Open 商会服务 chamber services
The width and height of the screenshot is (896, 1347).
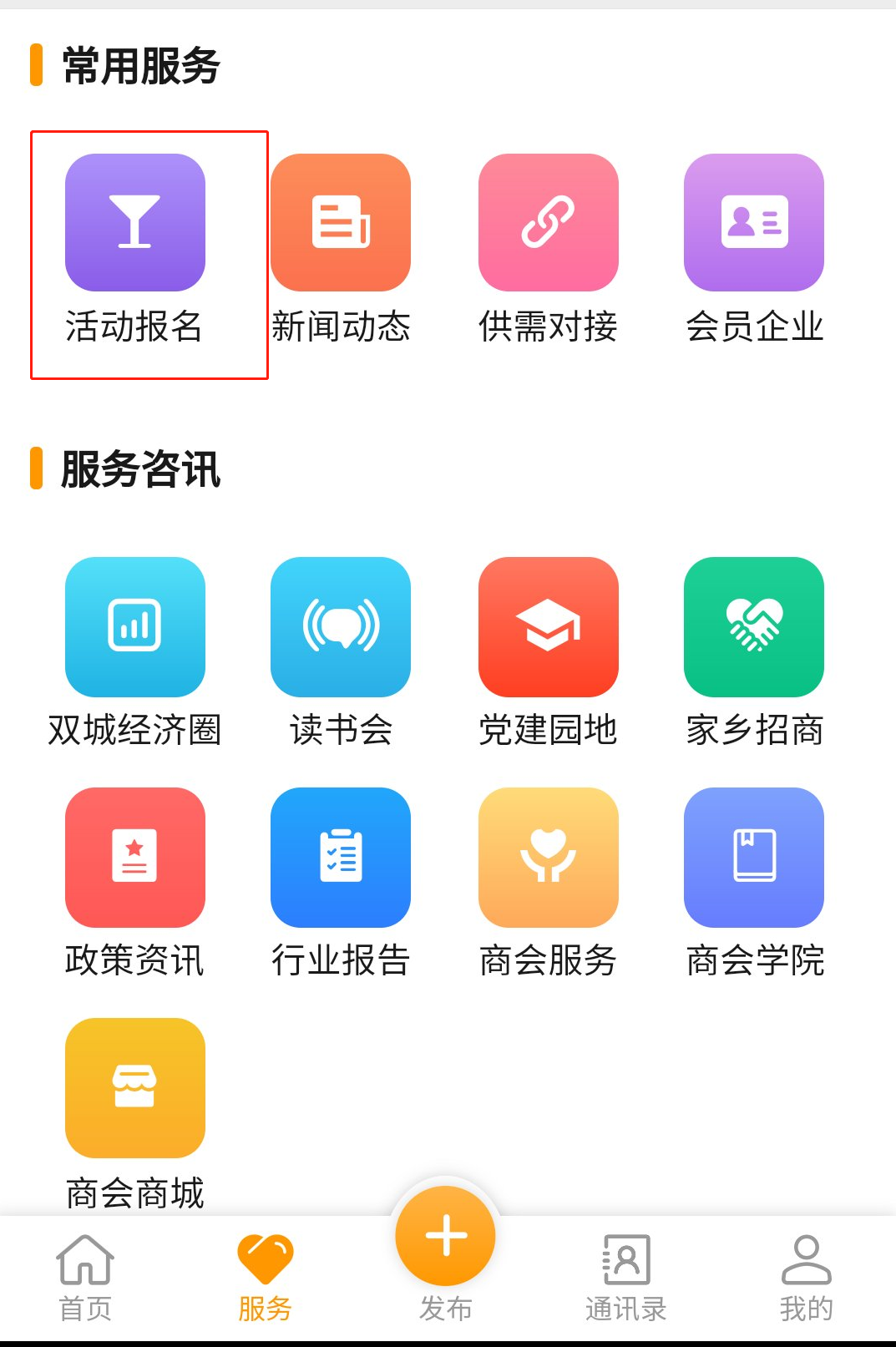(548, 857)
